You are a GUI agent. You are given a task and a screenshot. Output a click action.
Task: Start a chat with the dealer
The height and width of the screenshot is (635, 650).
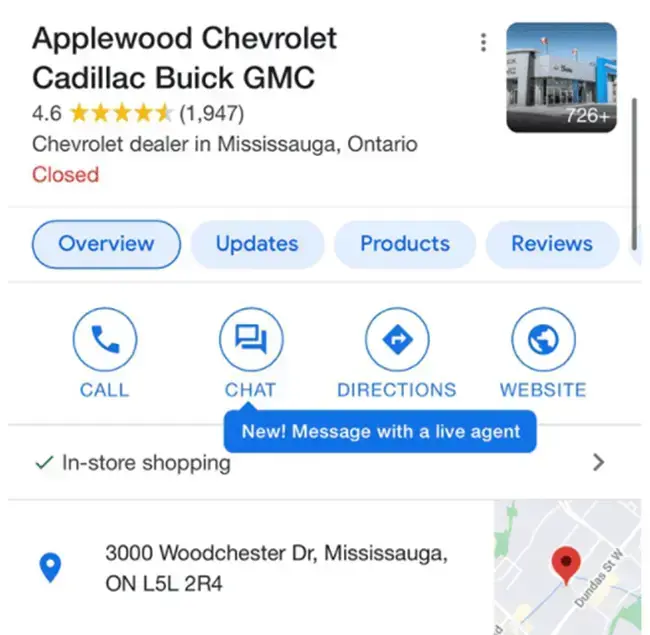[x=250, y=341]
